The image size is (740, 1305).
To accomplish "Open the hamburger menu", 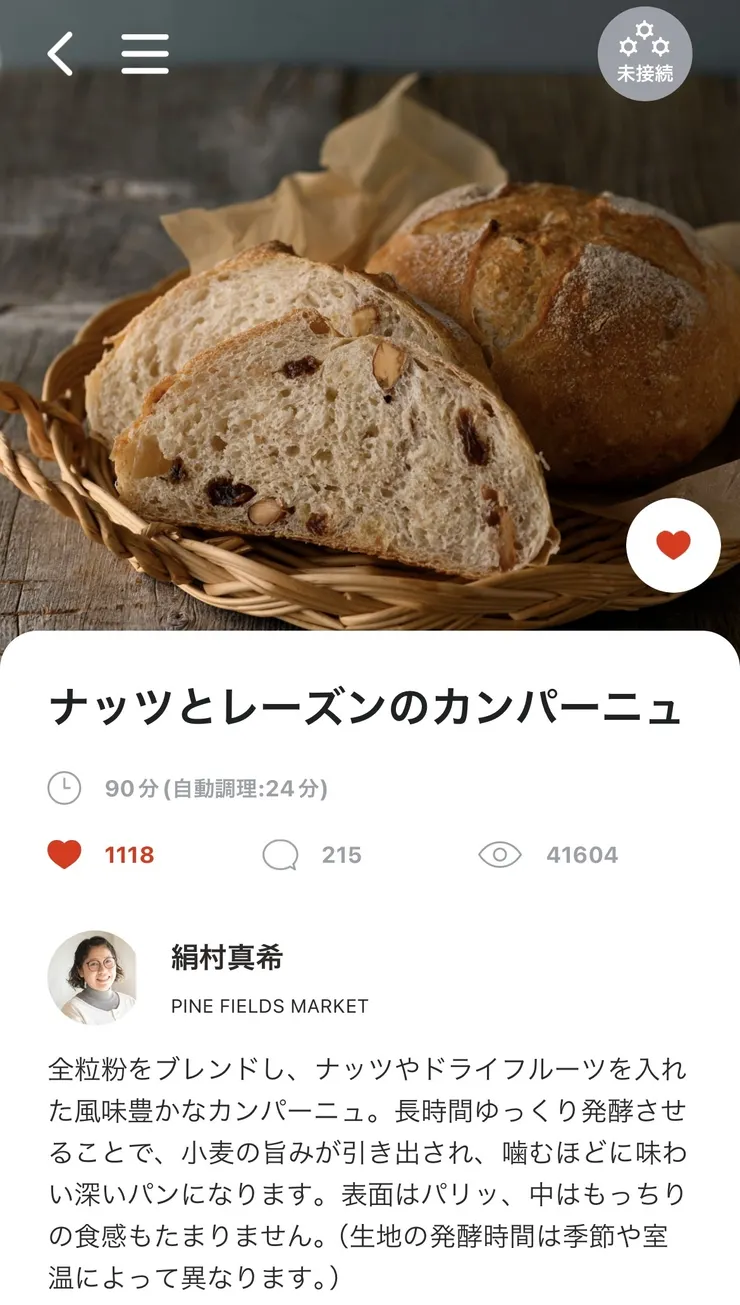I will pos(145,54).
